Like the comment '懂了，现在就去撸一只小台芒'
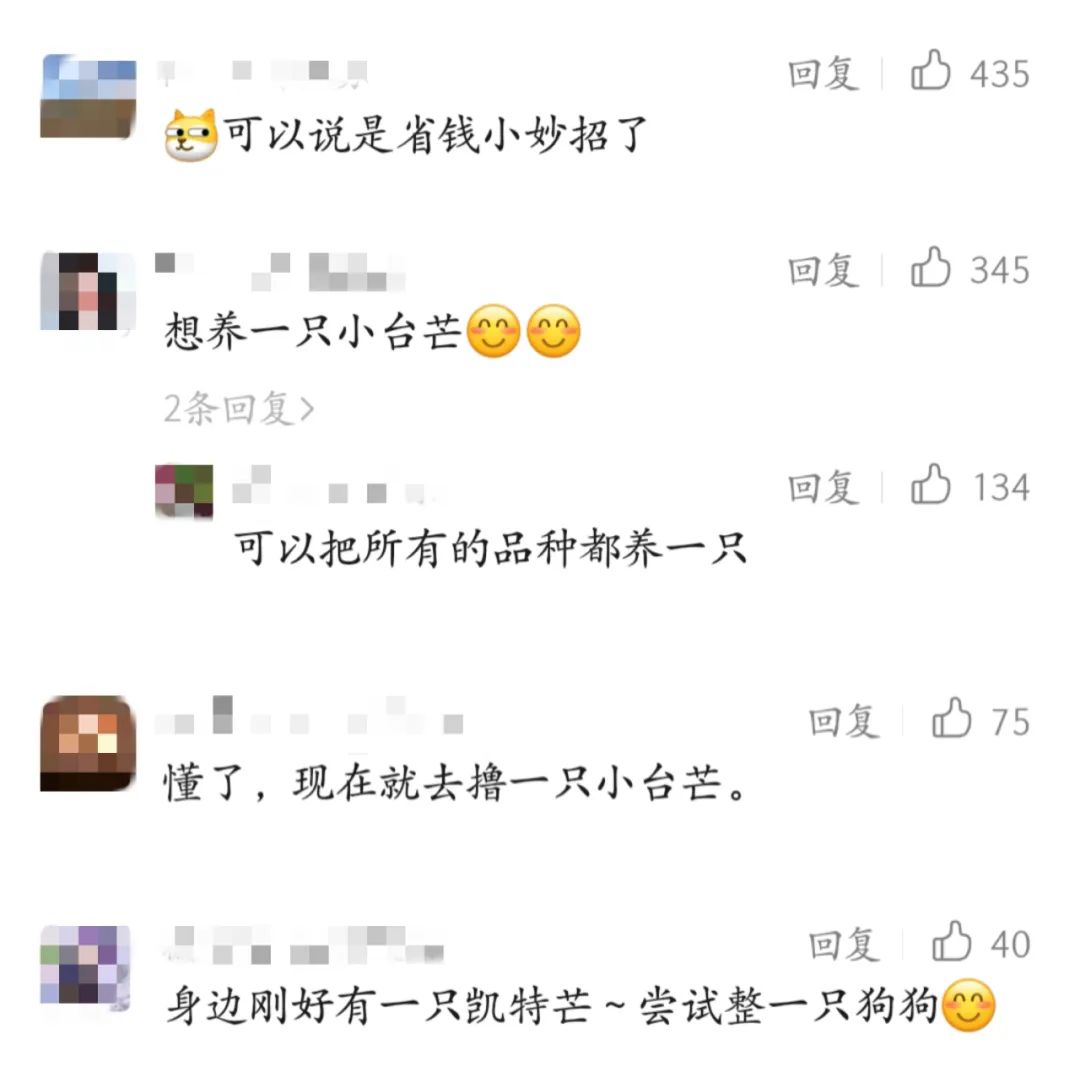 tap(951, 720)
